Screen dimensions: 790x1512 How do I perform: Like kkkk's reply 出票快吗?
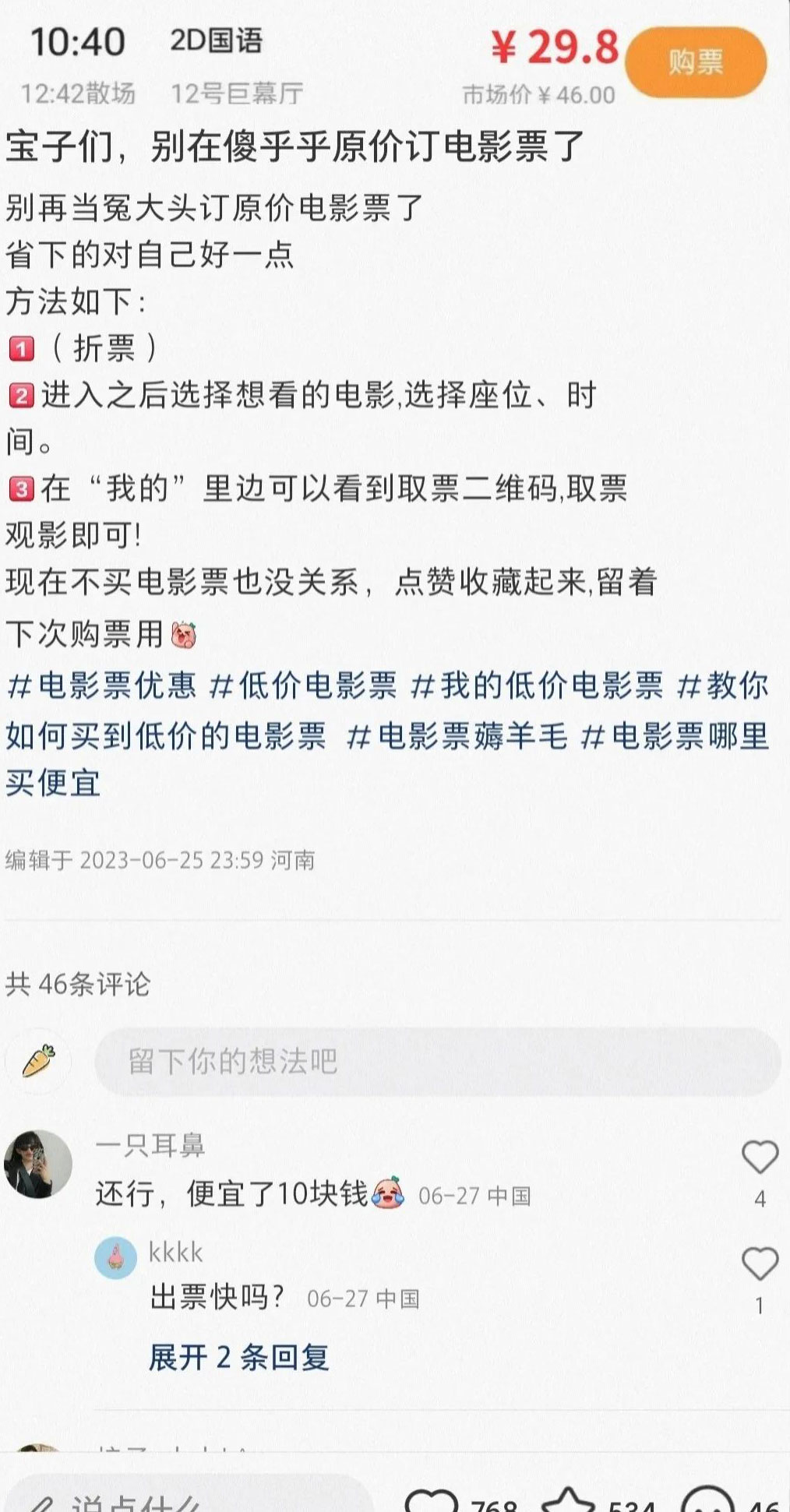(x=760, y=1264)
